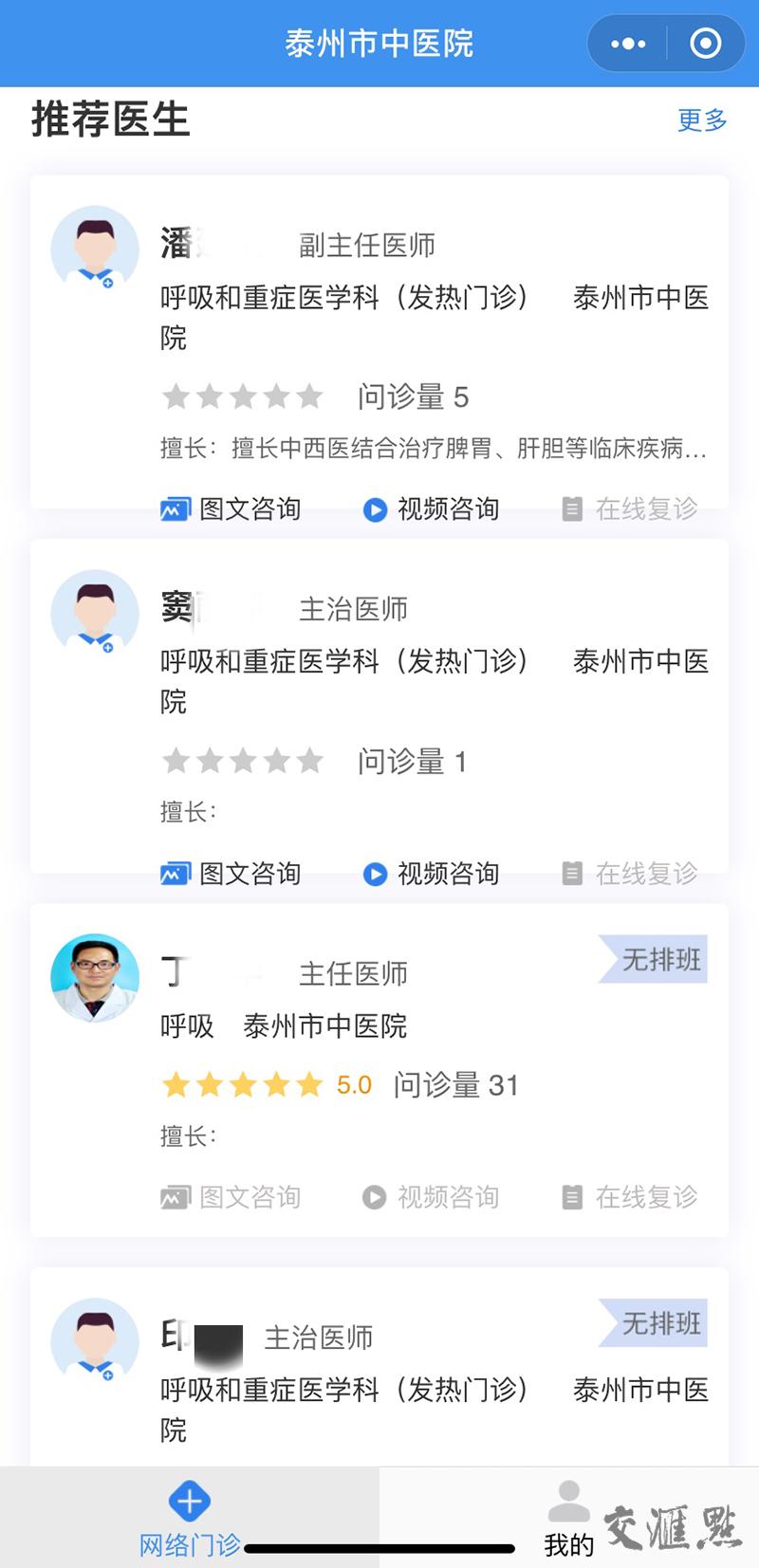Image resolution: width=759 pixels, height=1568 pixels.
Task: Start 视频咨询 with the 问诊量 1 doctor
Action: click(x=431, y=873)
